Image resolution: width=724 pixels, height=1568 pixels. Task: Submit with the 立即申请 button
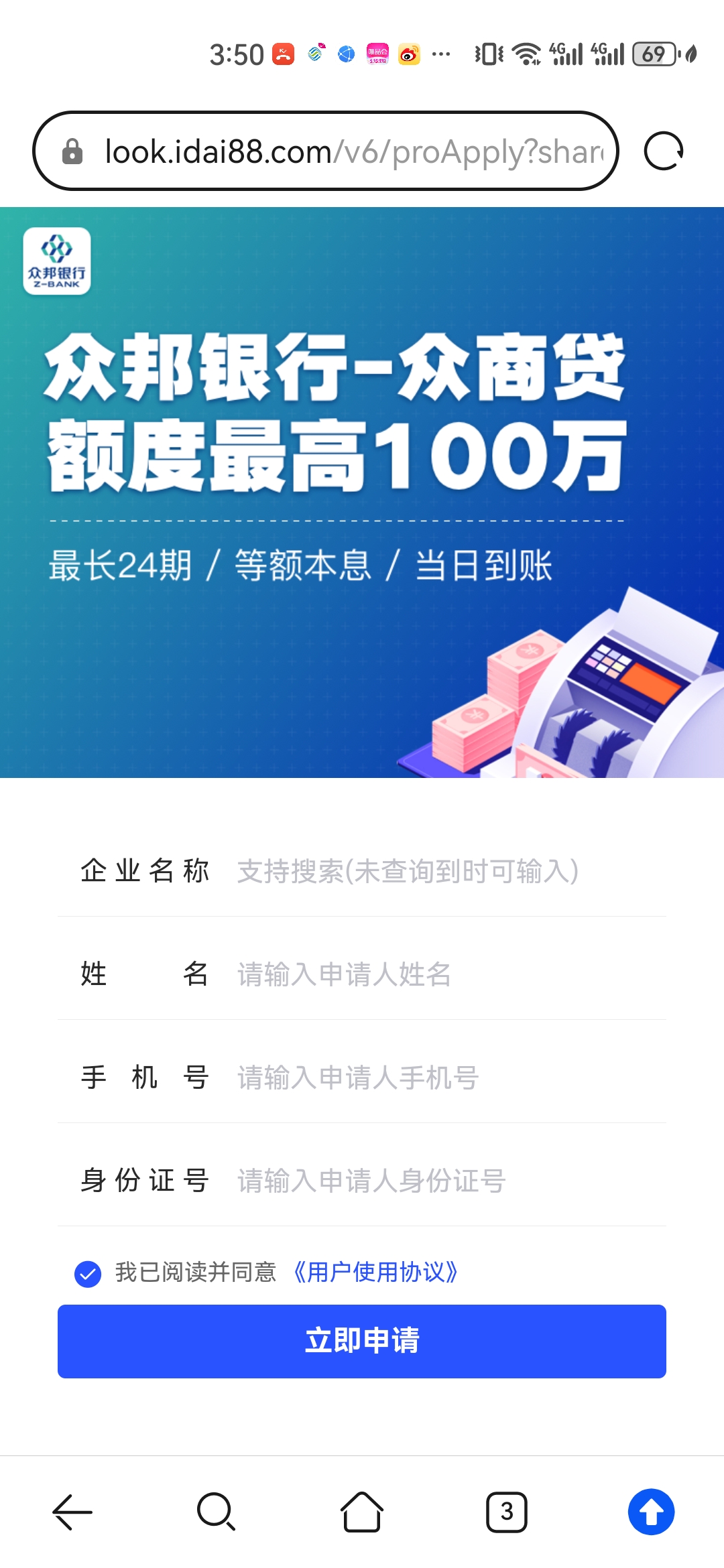click(362, 1342)
